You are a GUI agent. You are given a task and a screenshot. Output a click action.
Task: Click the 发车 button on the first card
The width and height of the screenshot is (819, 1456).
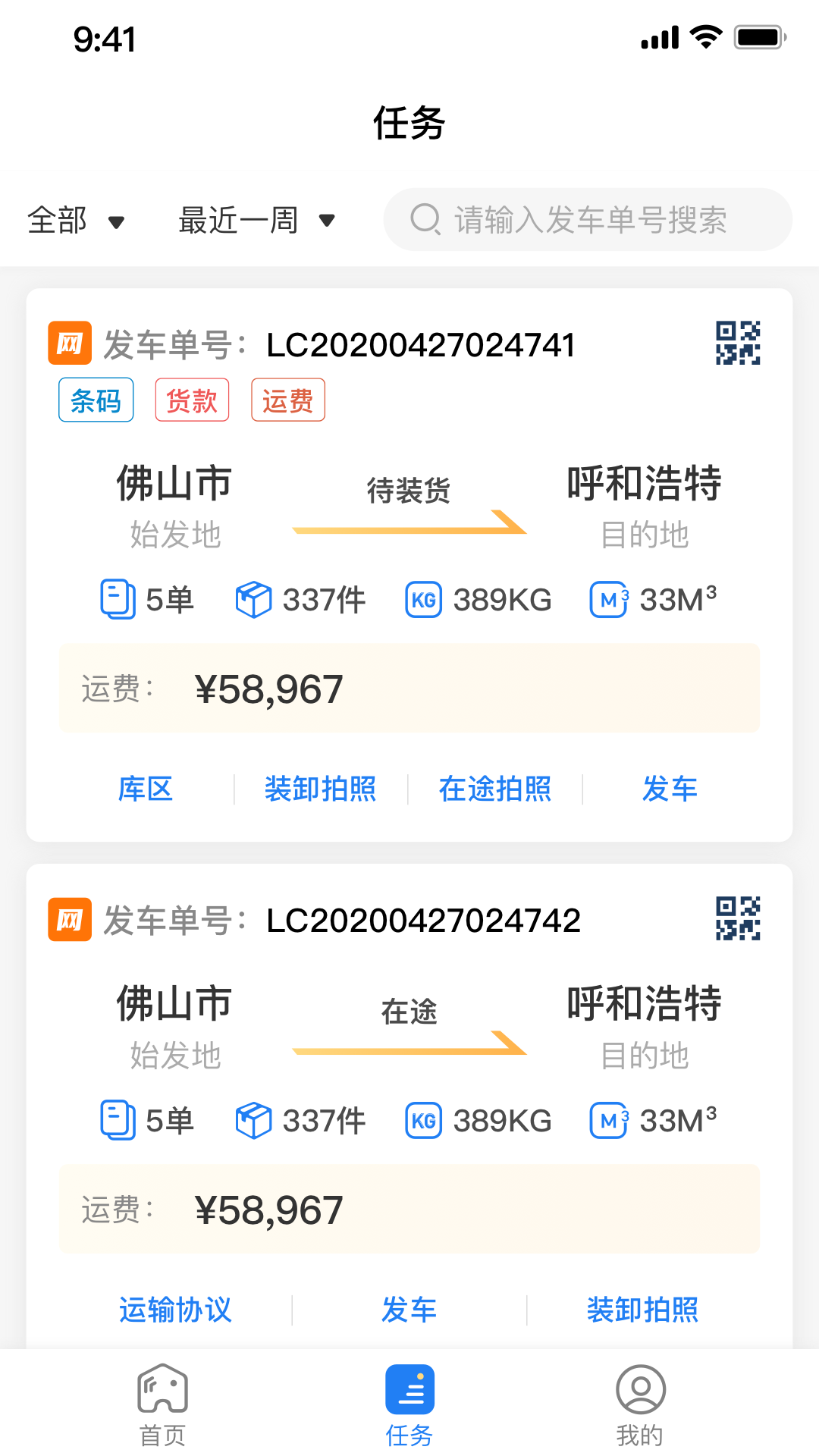coord(670,789)
